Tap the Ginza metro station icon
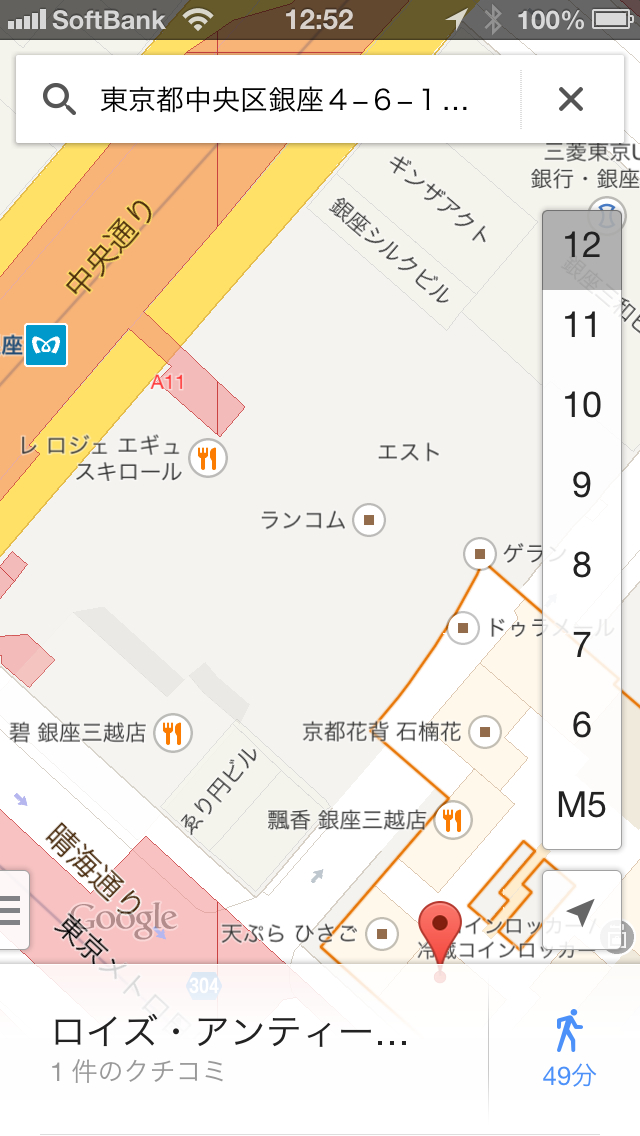Screen dimensions: 640x1136 tap(46, 345)
